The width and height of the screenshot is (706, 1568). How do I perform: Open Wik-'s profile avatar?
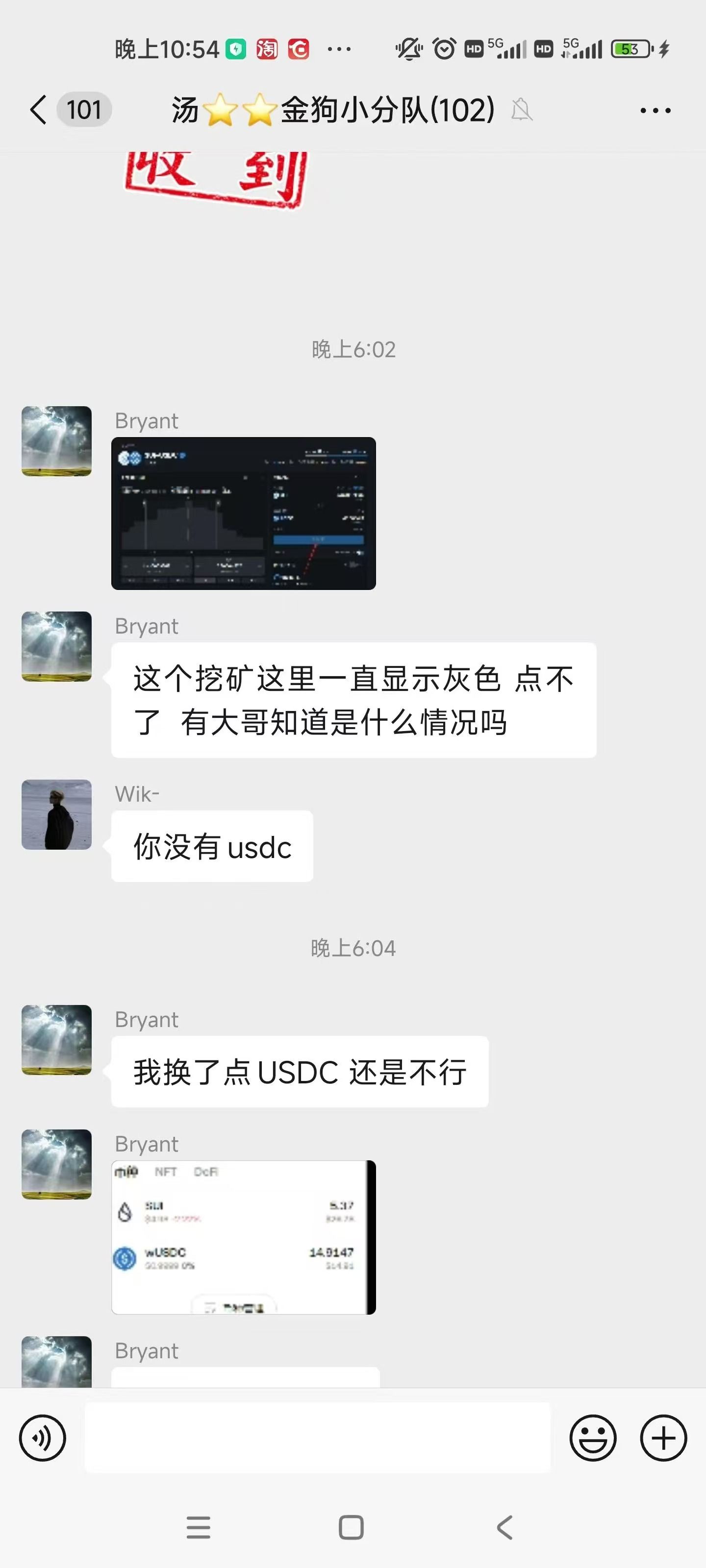pyautogui.click(x=57, y=814)
